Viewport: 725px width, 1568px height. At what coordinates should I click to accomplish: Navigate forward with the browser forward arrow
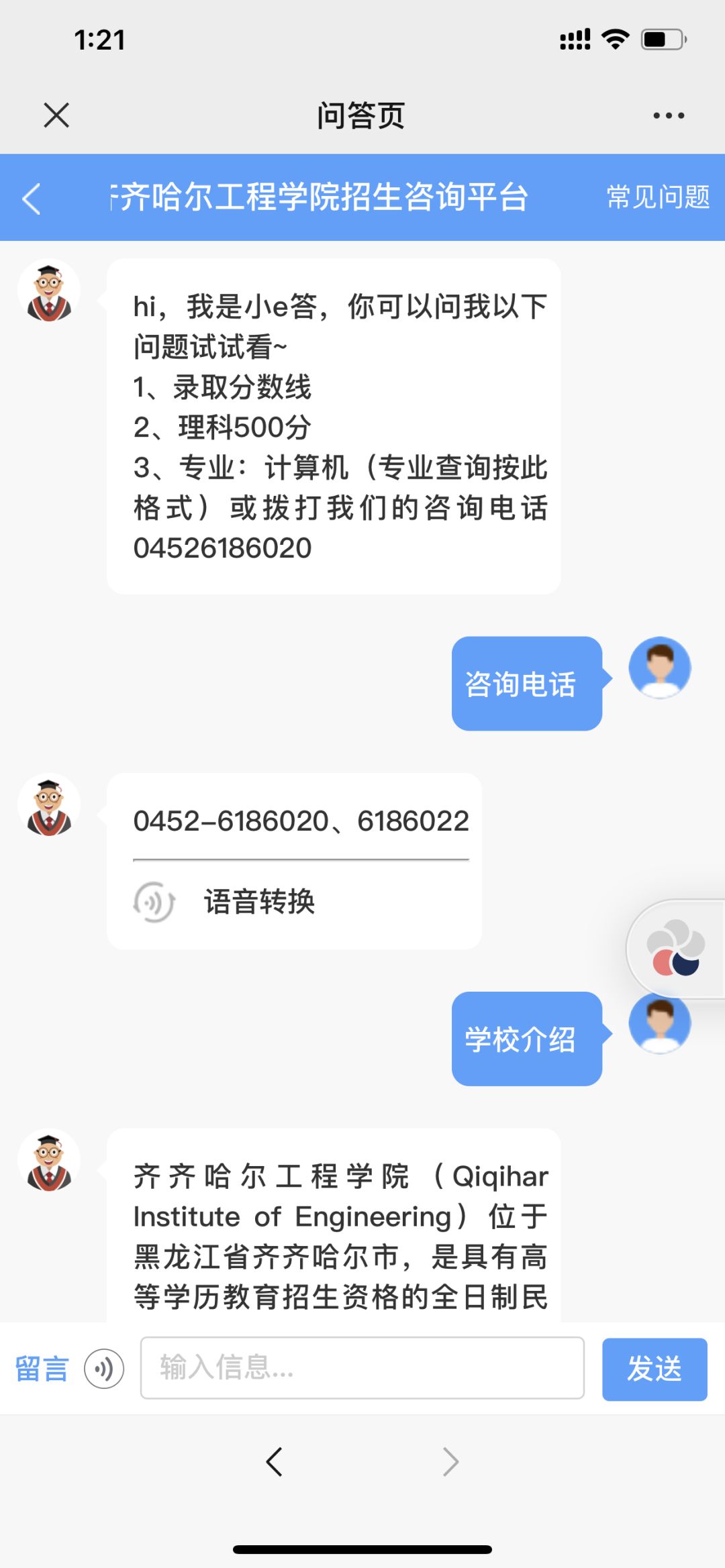tap(450, 1461)
